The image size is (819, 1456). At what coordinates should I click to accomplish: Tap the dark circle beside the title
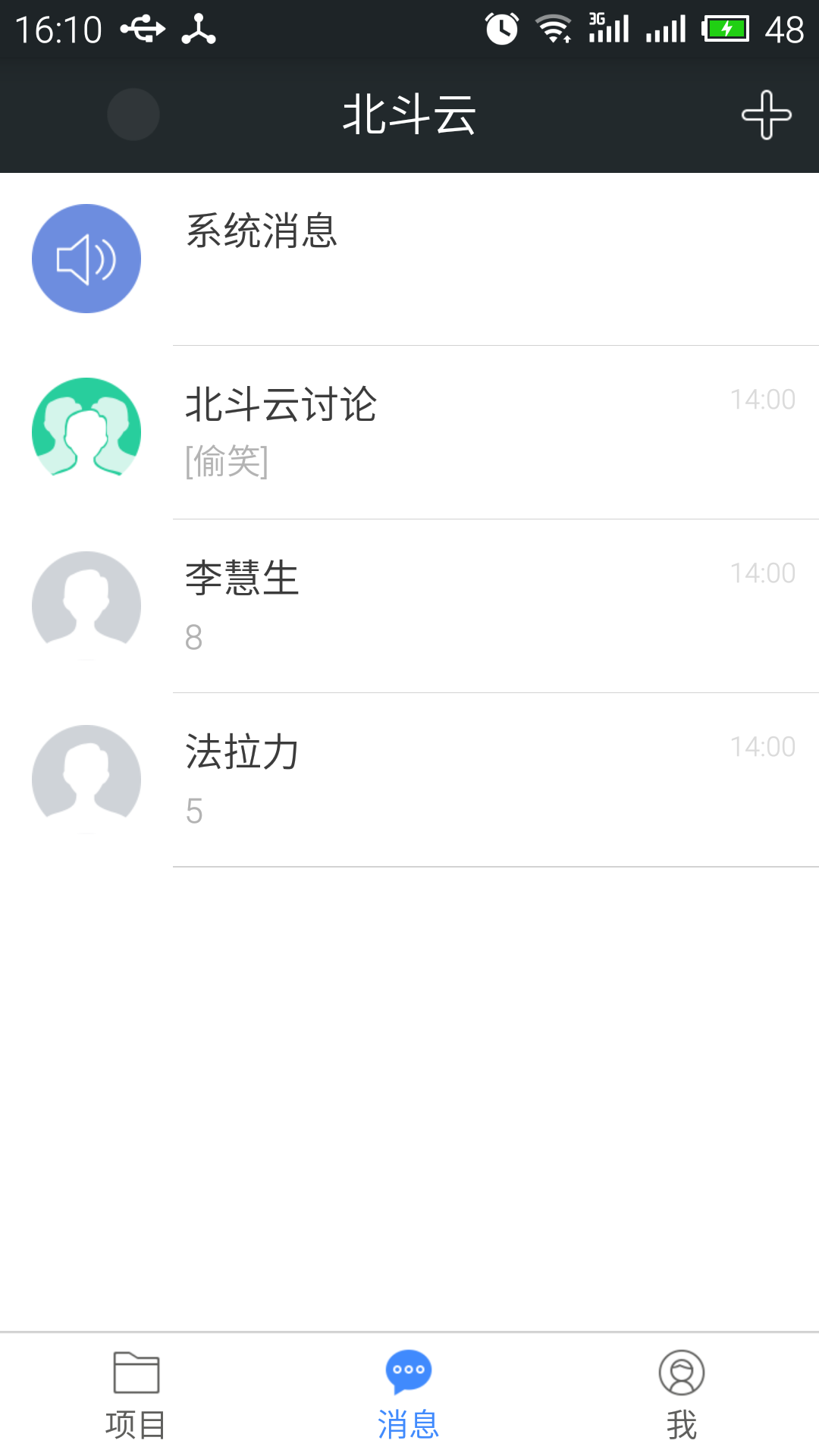(134, 115)
